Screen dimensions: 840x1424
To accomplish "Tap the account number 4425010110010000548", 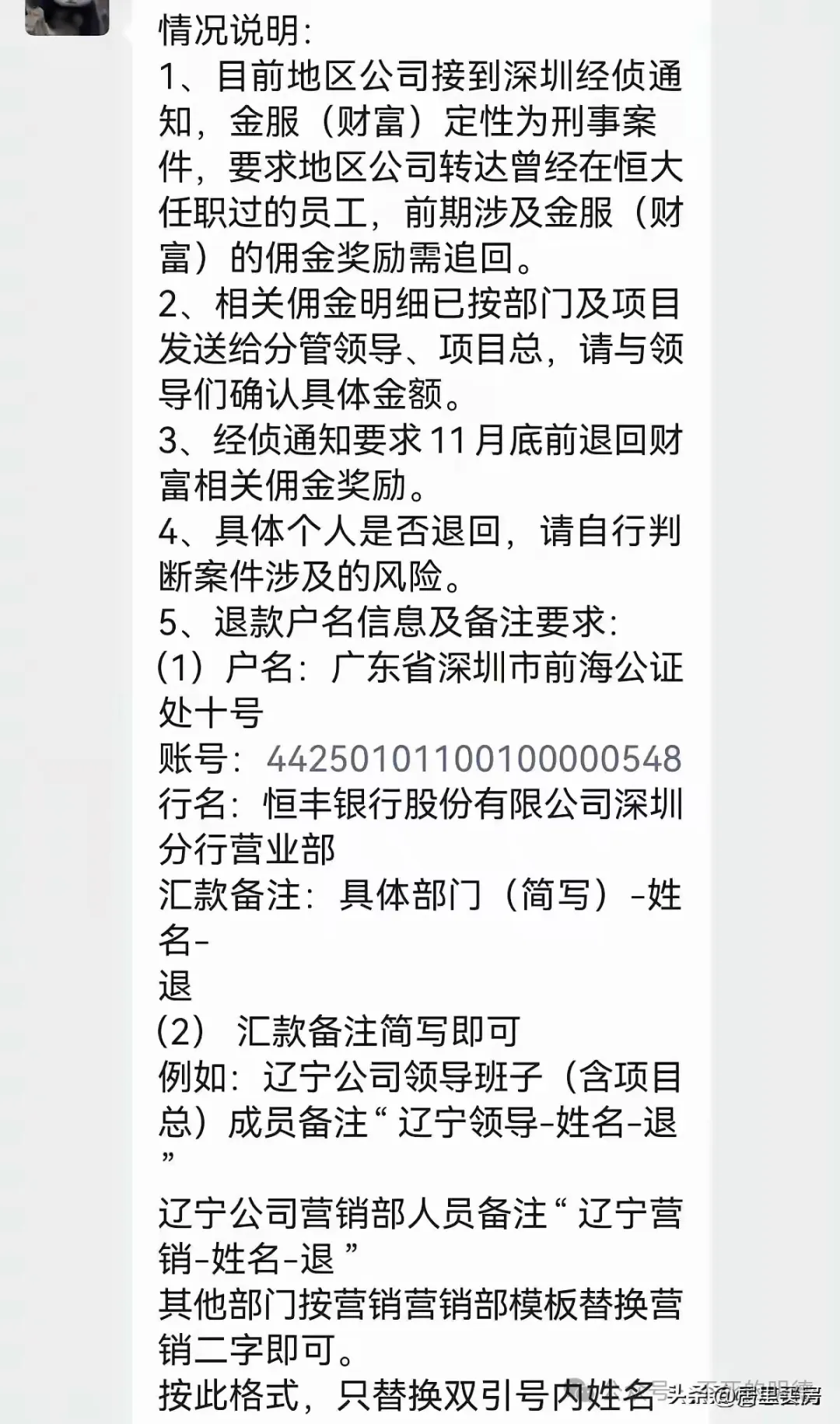I will (474, 758).
